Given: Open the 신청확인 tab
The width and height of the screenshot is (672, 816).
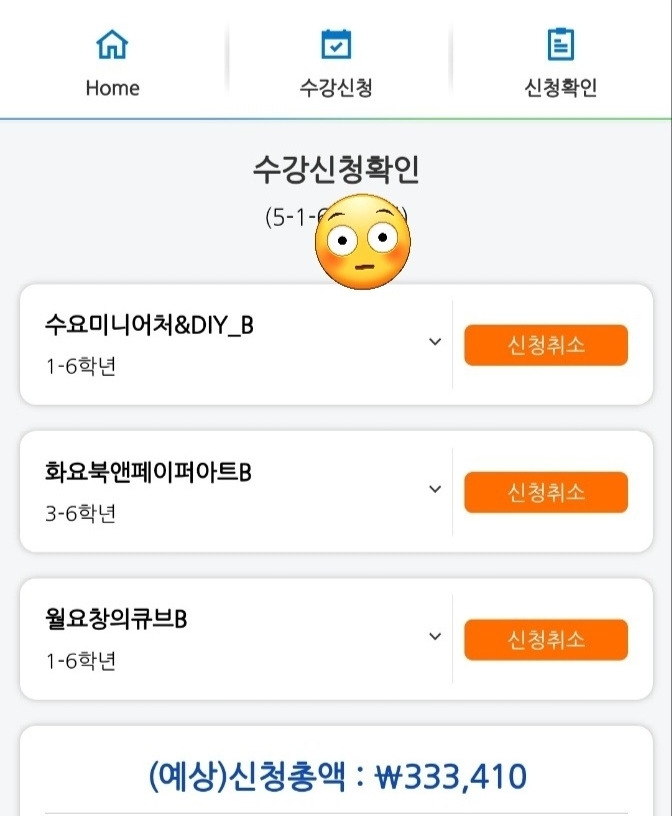Looking at the screenshot, I should point(560,62).
